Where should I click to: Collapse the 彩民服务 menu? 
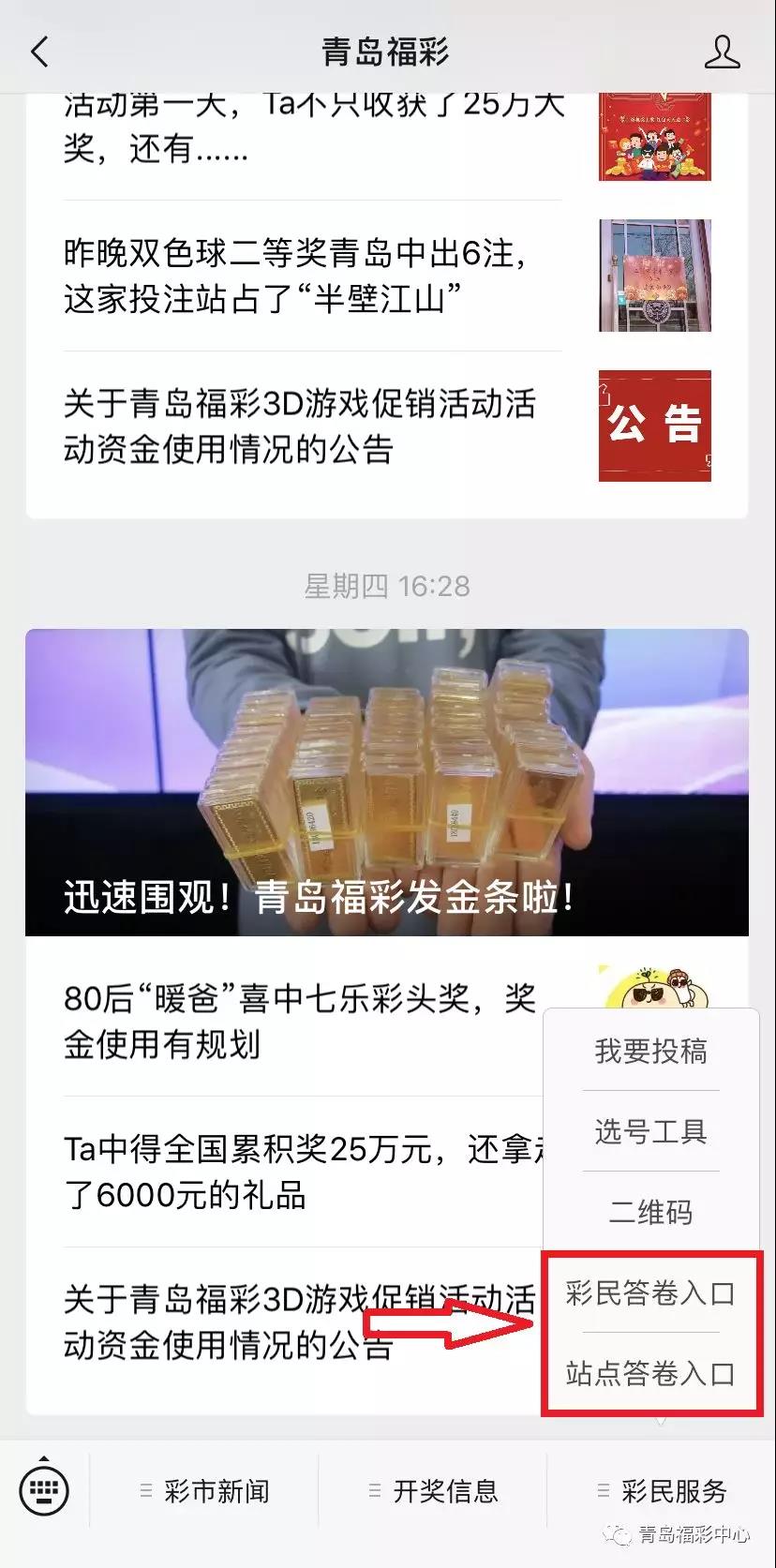pos(663,1490)
